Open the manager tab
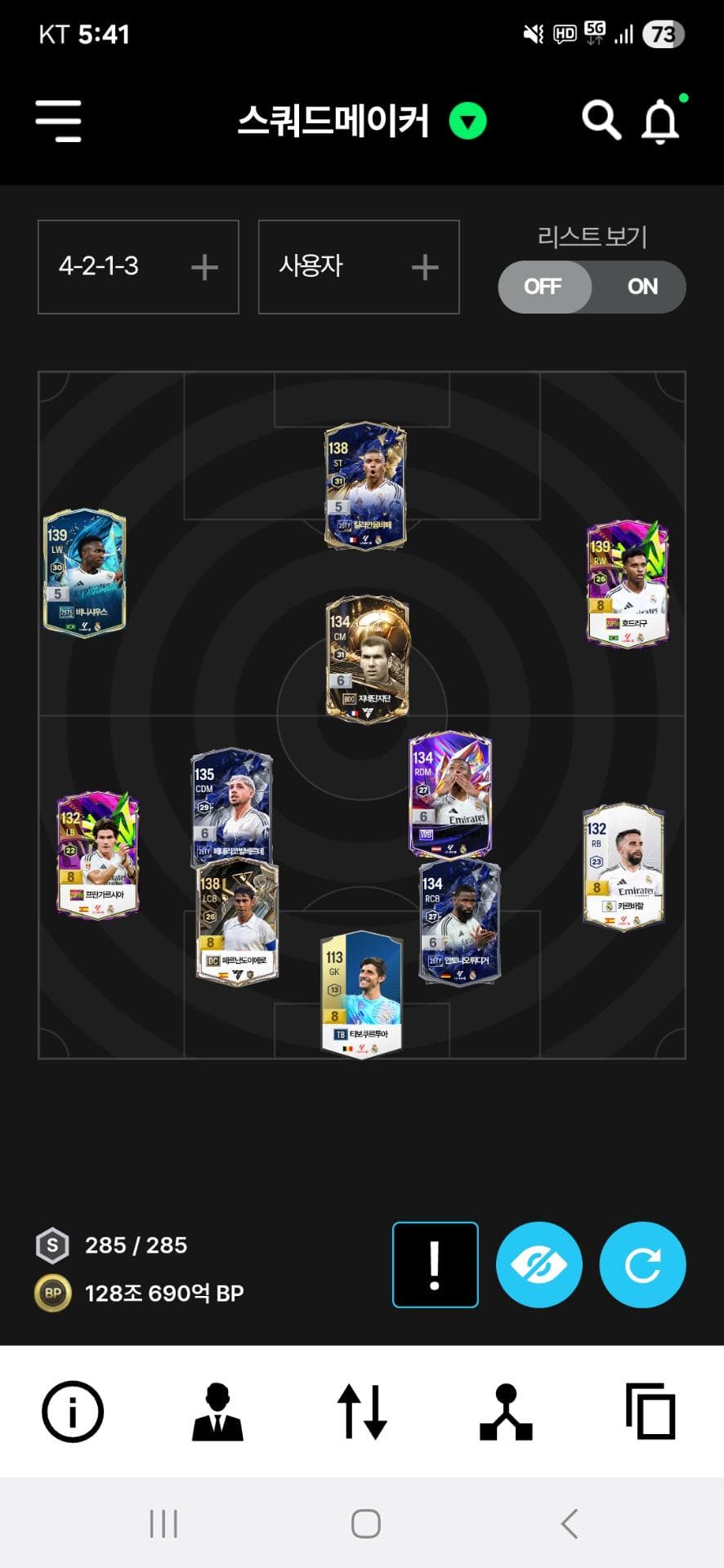Screen dimensions: 724x1568 pyautogui.click(x=217, y=1411)
